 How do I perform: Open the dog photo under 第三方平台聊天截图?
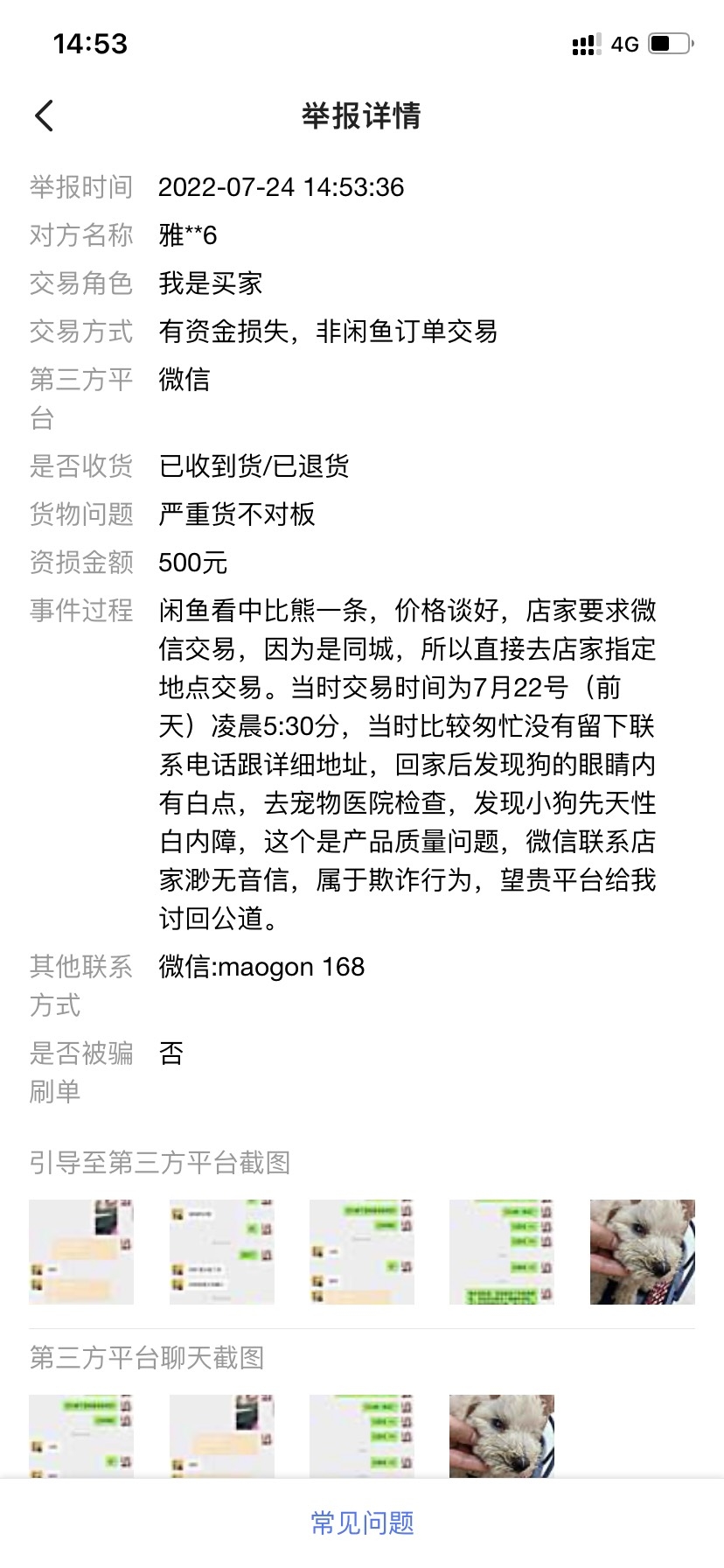(501, 1435)
